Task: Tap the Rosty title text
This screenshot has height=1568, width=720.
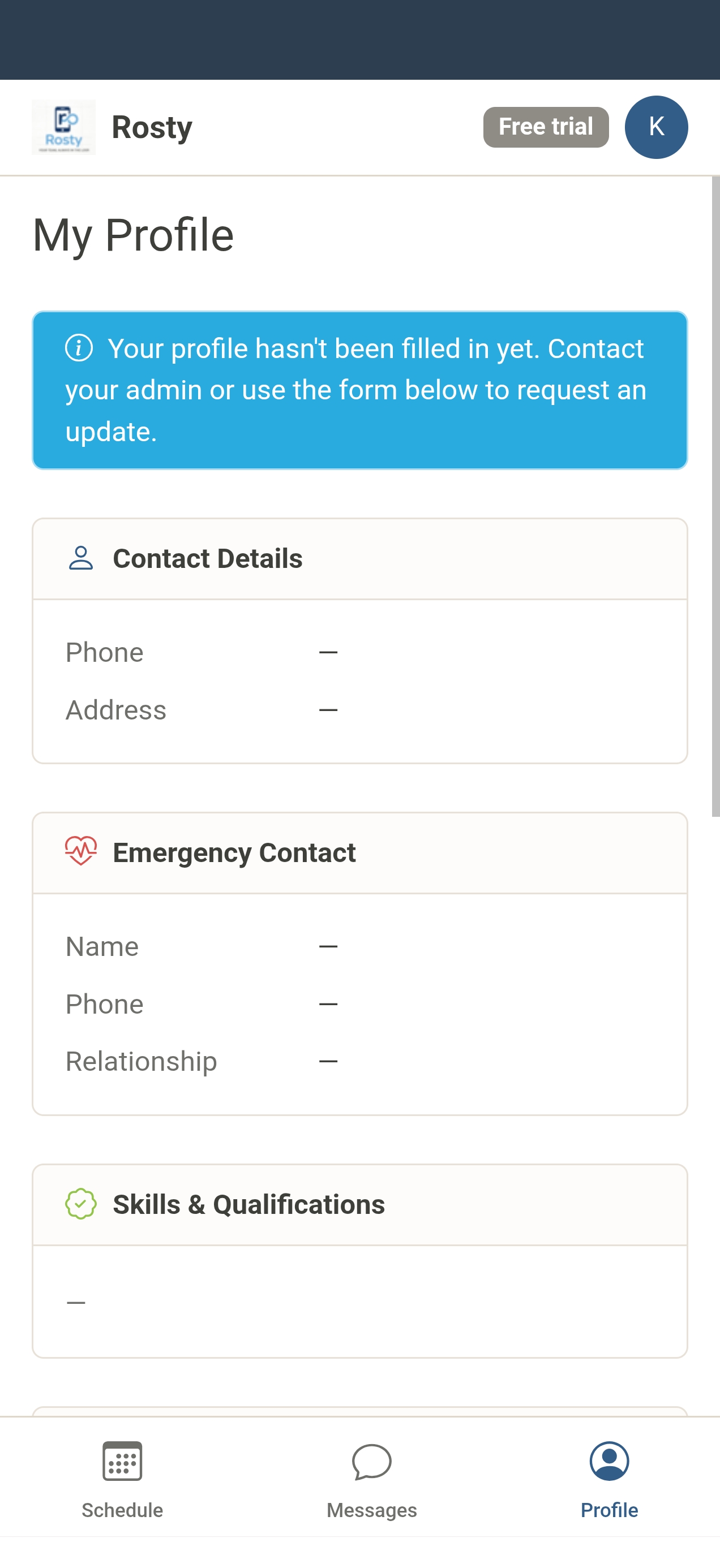Action: (151, 127)
